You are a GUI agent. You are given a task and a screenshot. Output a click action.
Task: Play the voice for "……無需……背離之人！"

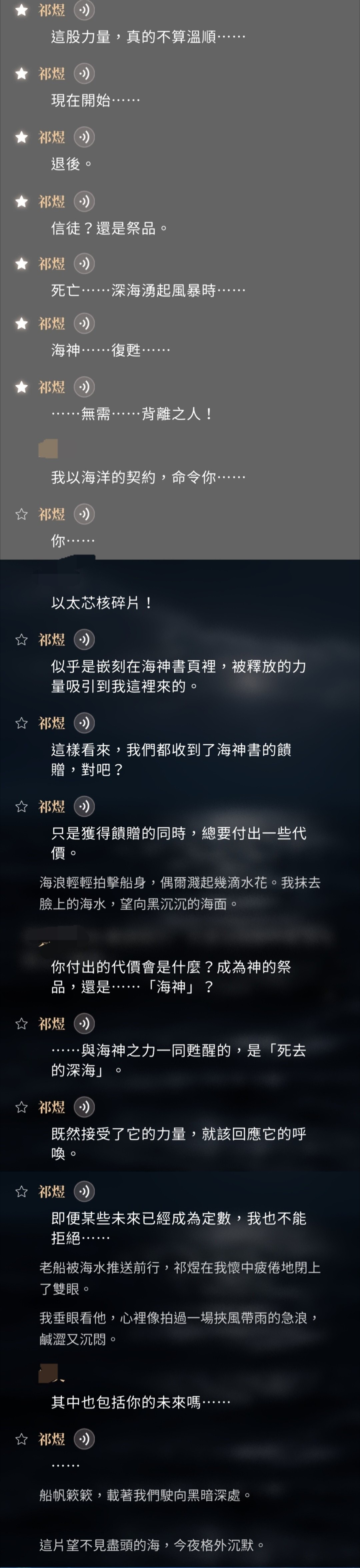click(84, 387)
